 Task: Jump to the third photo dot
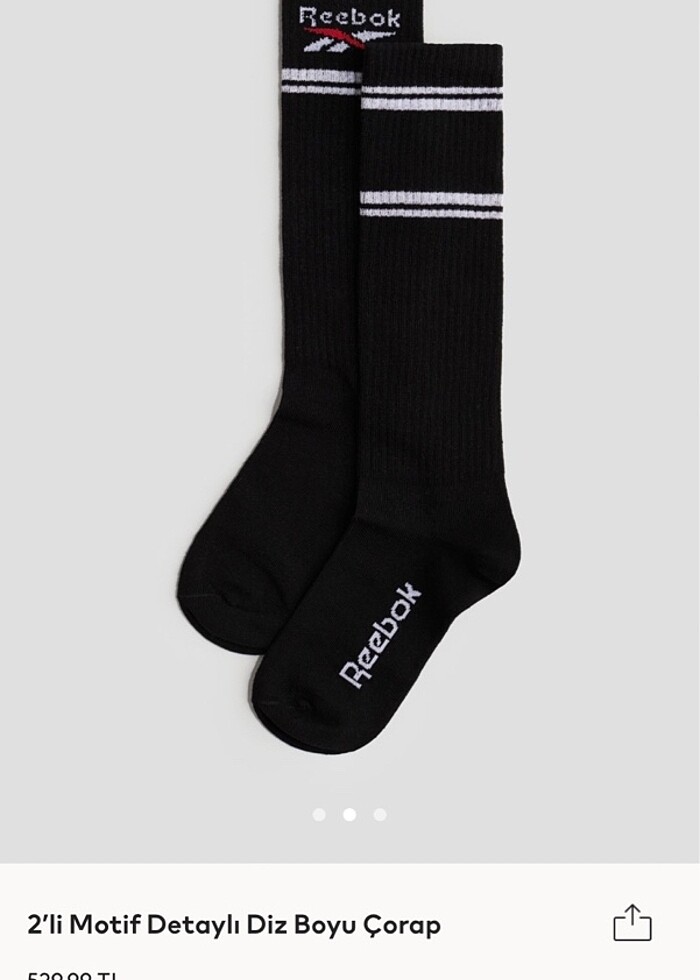click(380, 814)
